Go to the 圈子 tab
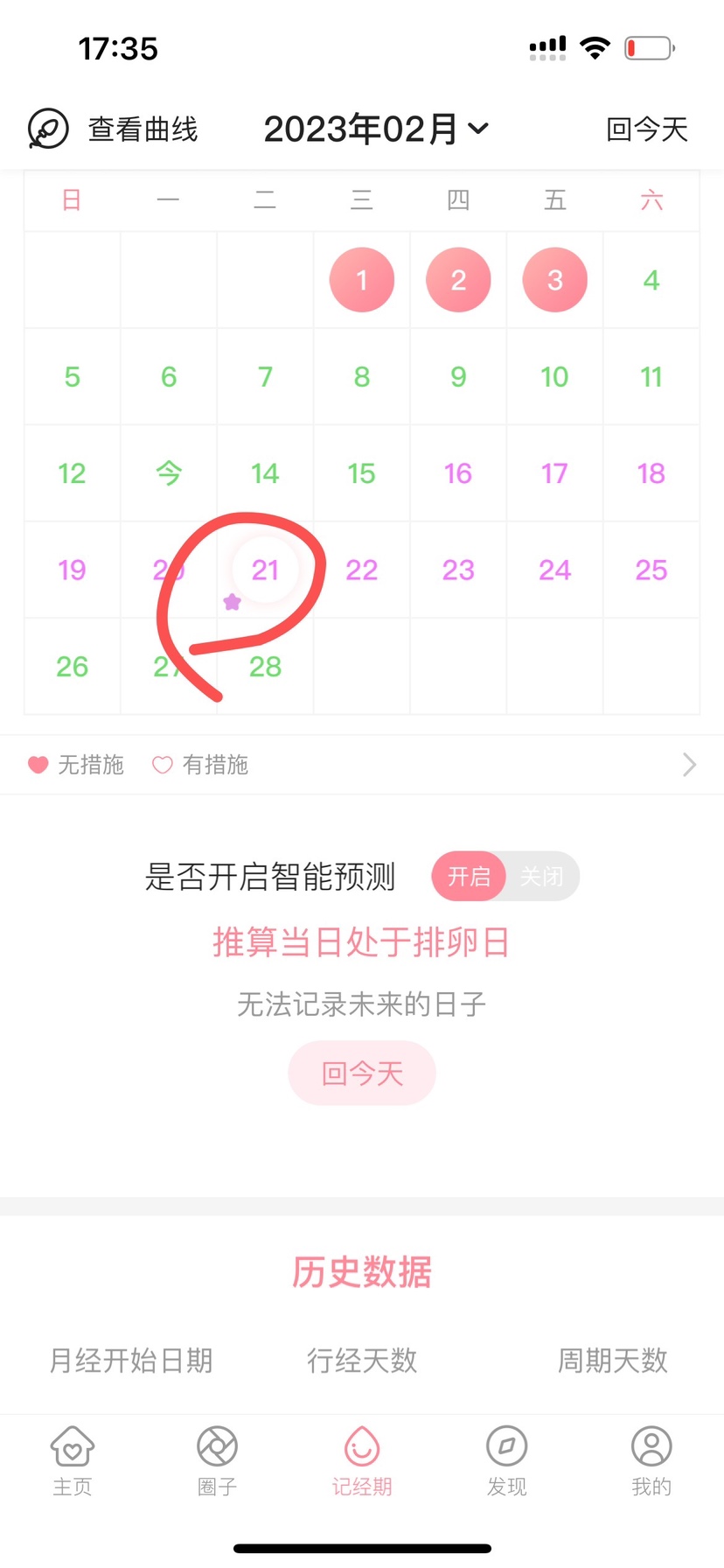This screenshot has height=1568, width=724. (x=217, y=1457)
